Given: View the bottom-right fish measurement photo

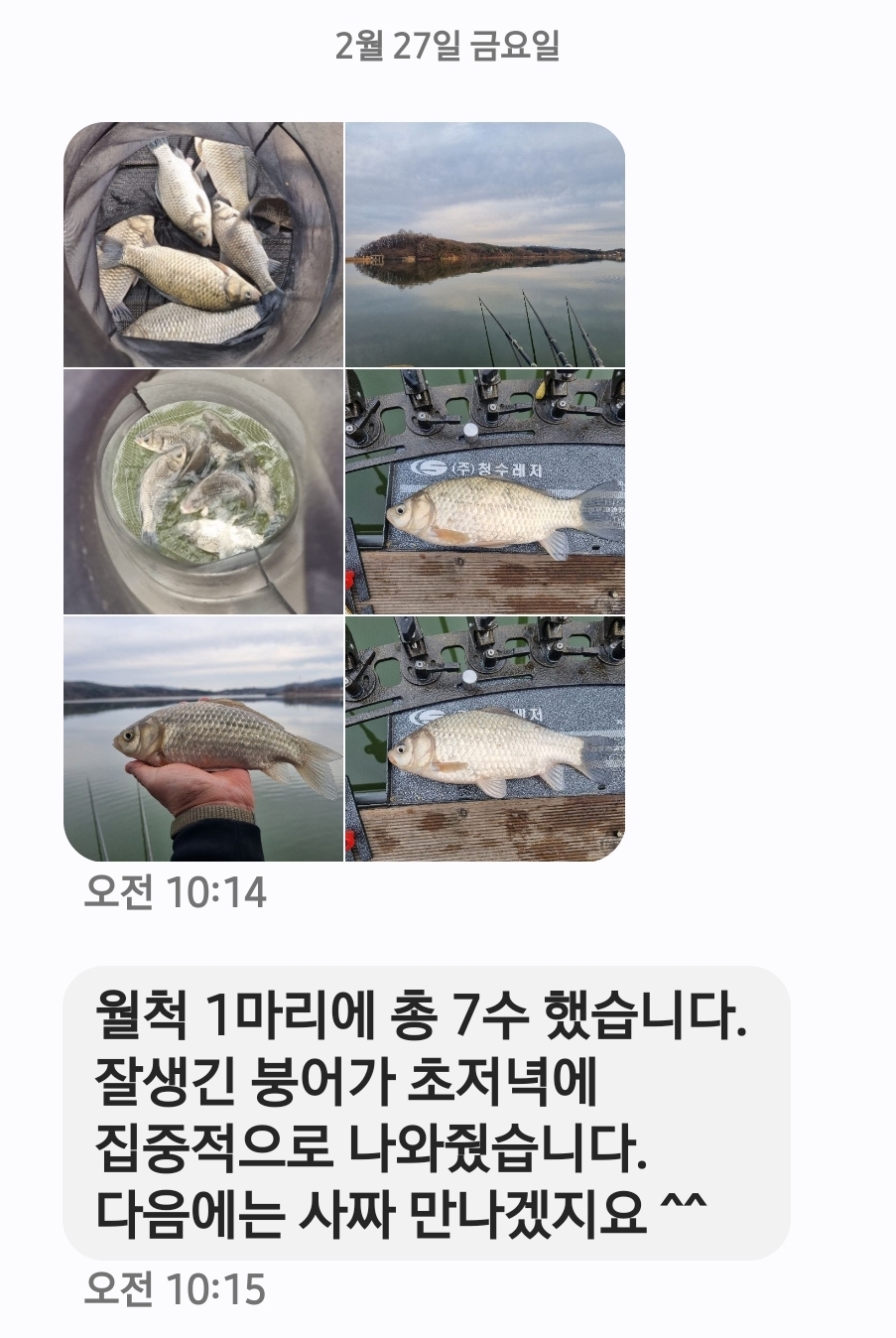Looking at the screenshot, I should [486, 739].
